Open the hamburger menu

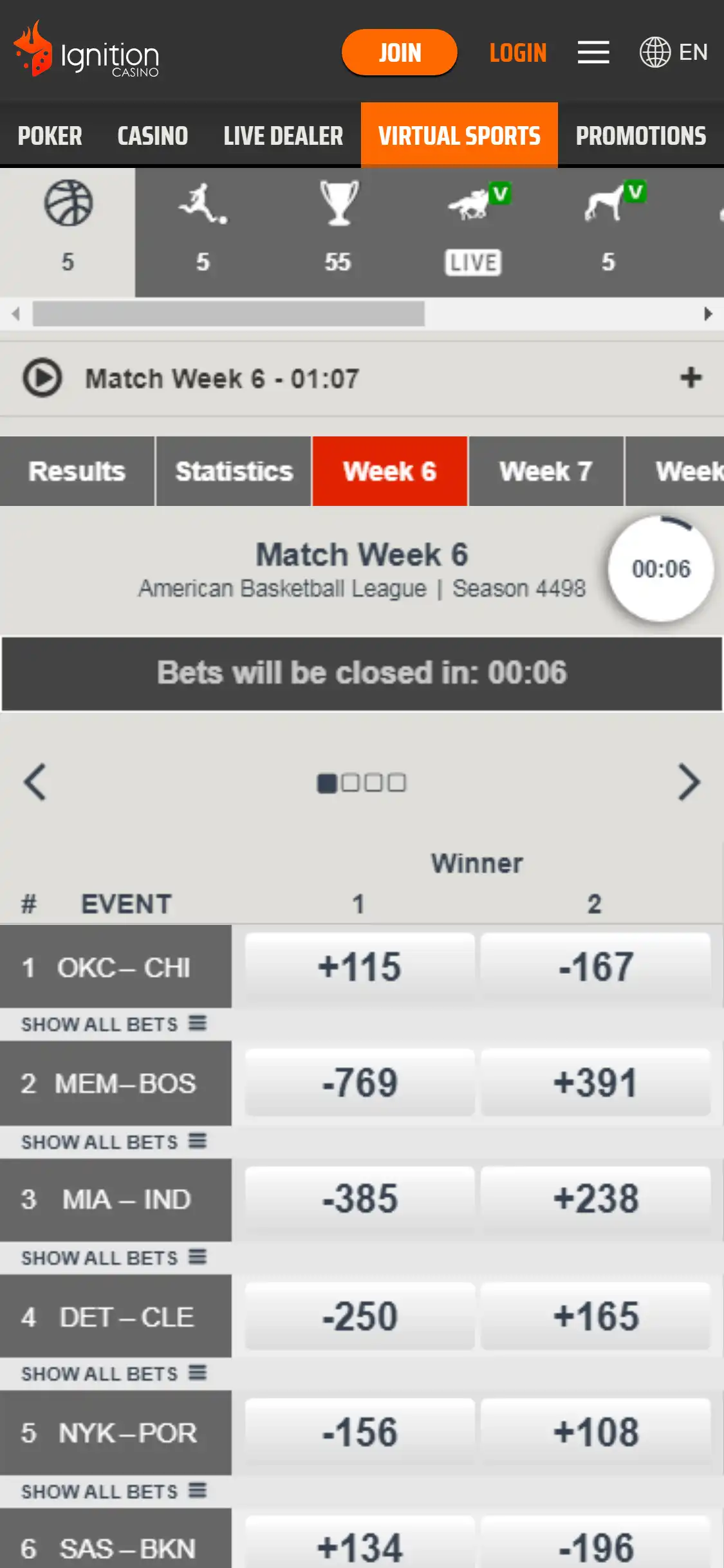(593, 52)
